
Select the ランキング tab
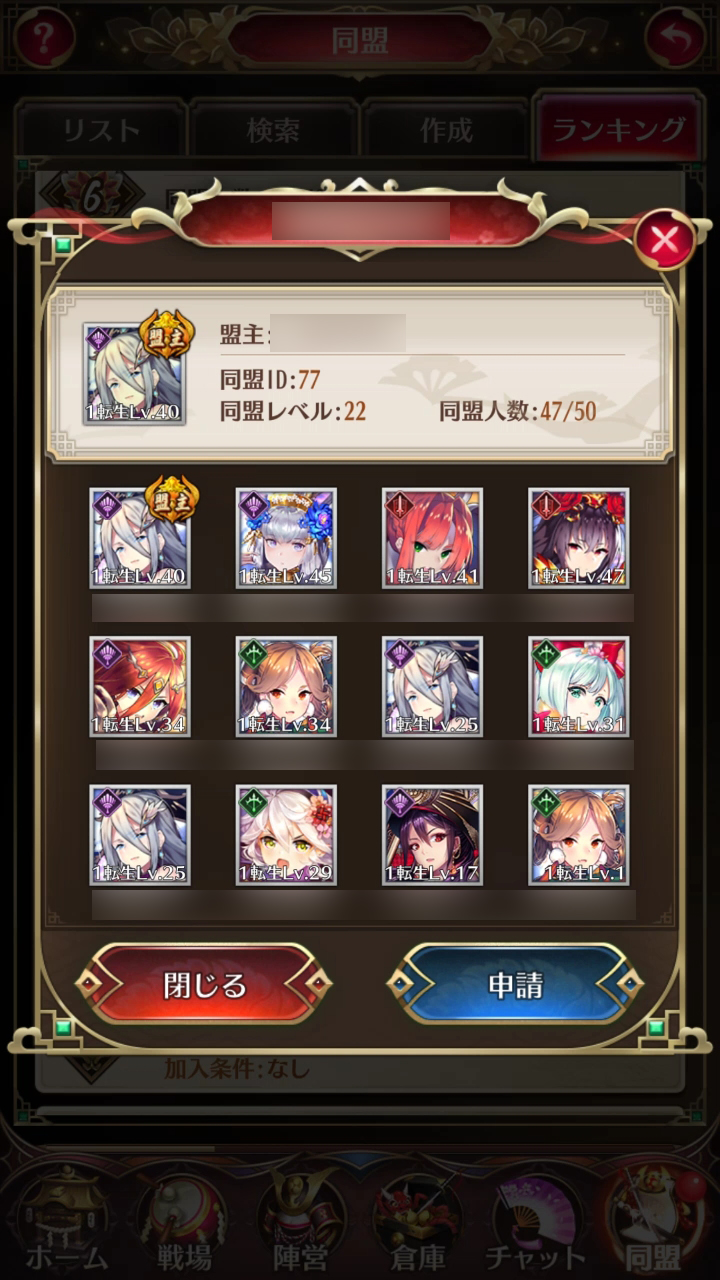tap(618, 130)
